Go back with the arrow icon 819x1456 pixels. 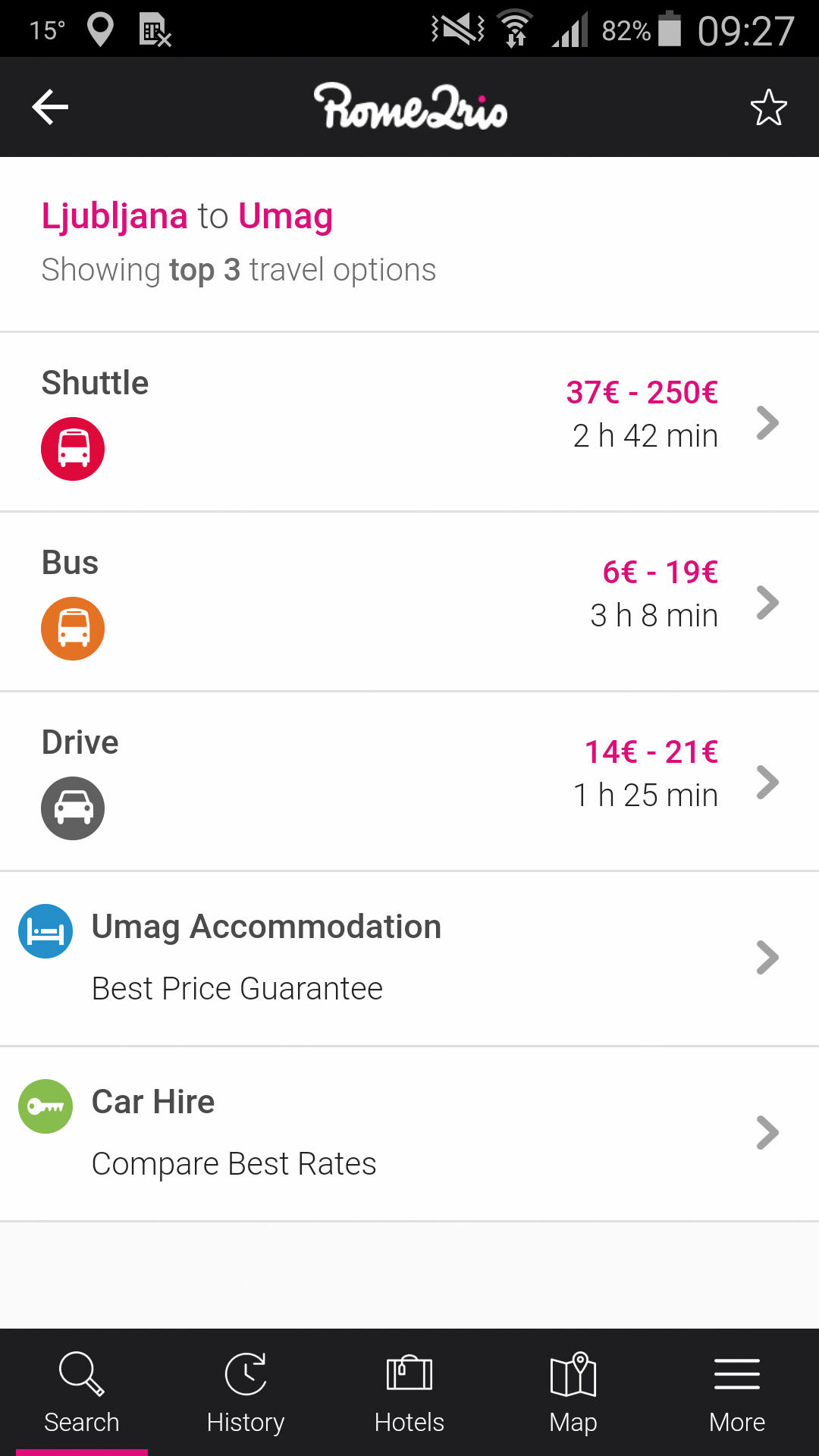coord(50,107)
